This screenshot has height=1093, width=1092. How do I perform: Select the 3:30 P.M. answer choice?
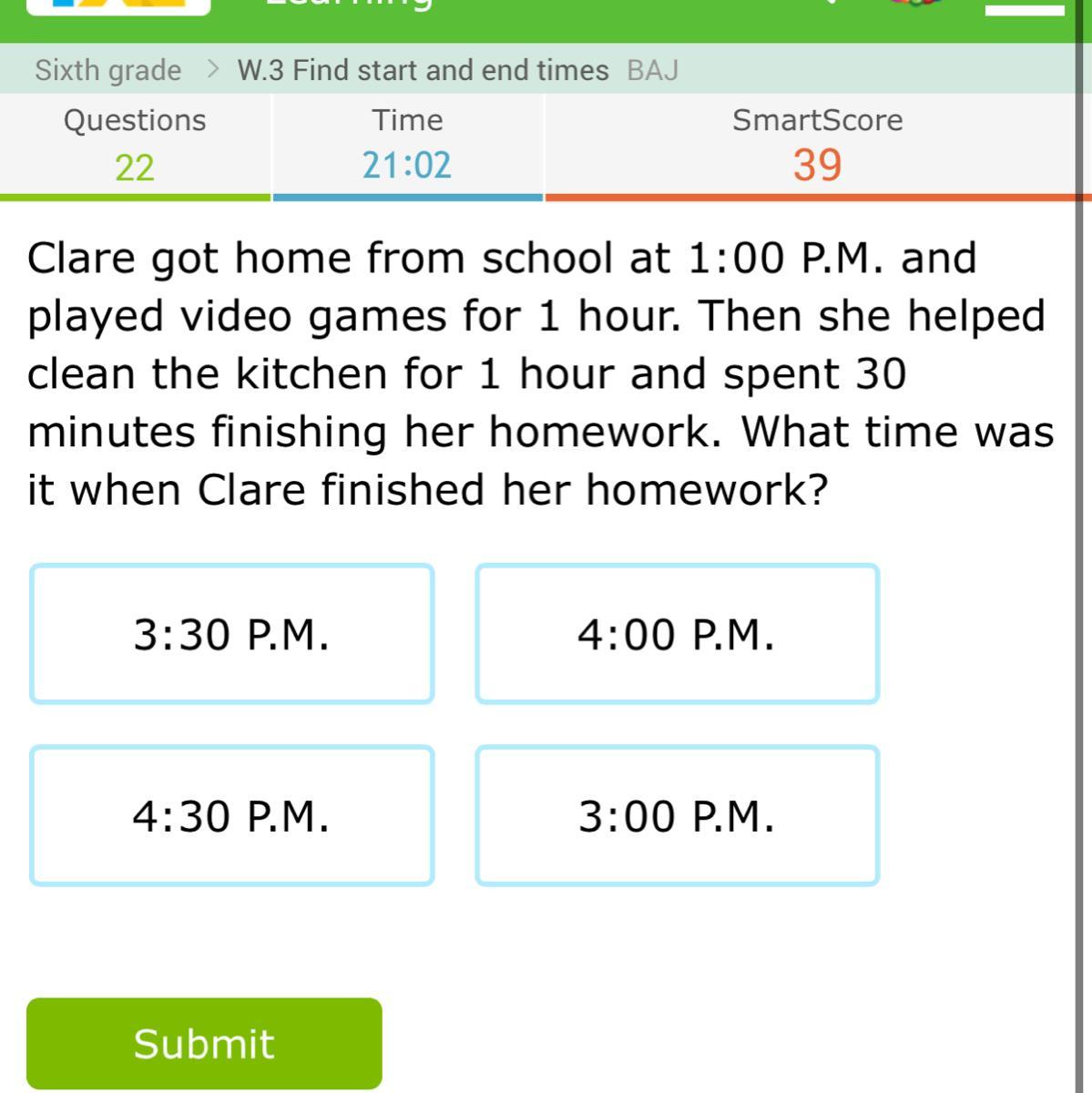click(x=231, y=634)
